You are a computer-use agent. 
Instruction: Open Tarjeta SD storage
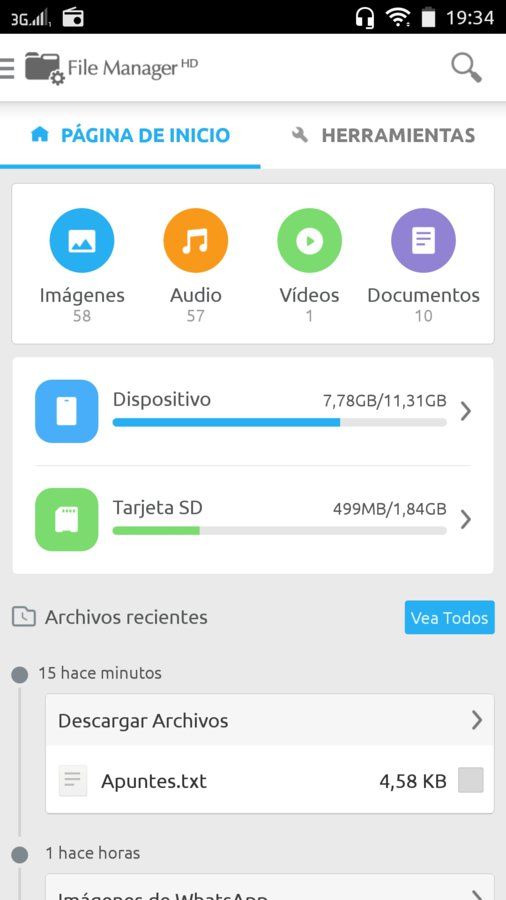[x=253, y=519]
